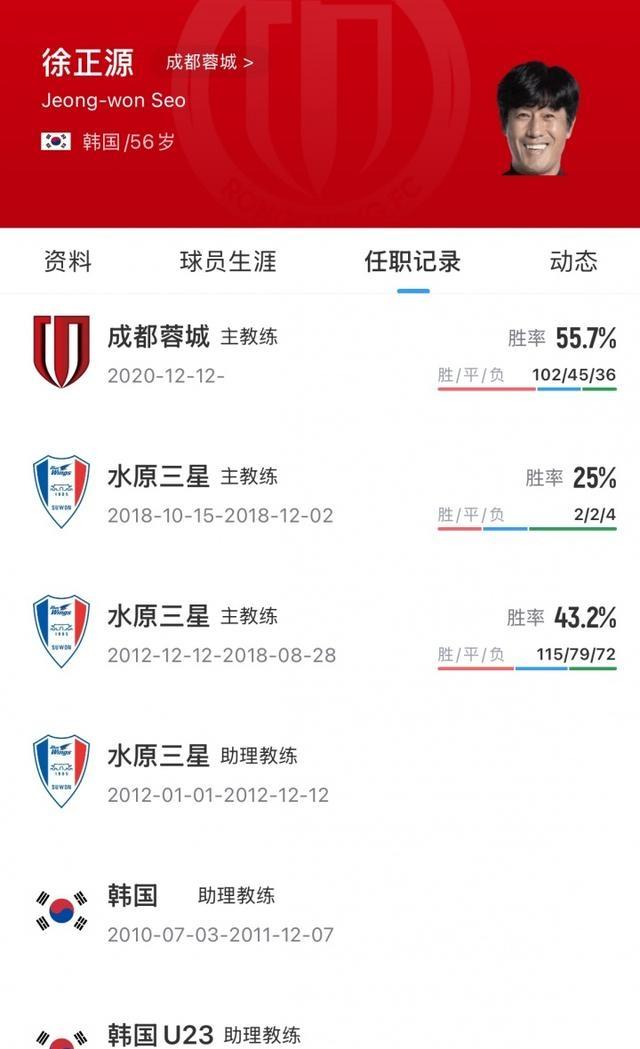Screen dimensions: 640x1049
Task: Open the 成都蓉城 team link
Action: [x=210, y=62]
